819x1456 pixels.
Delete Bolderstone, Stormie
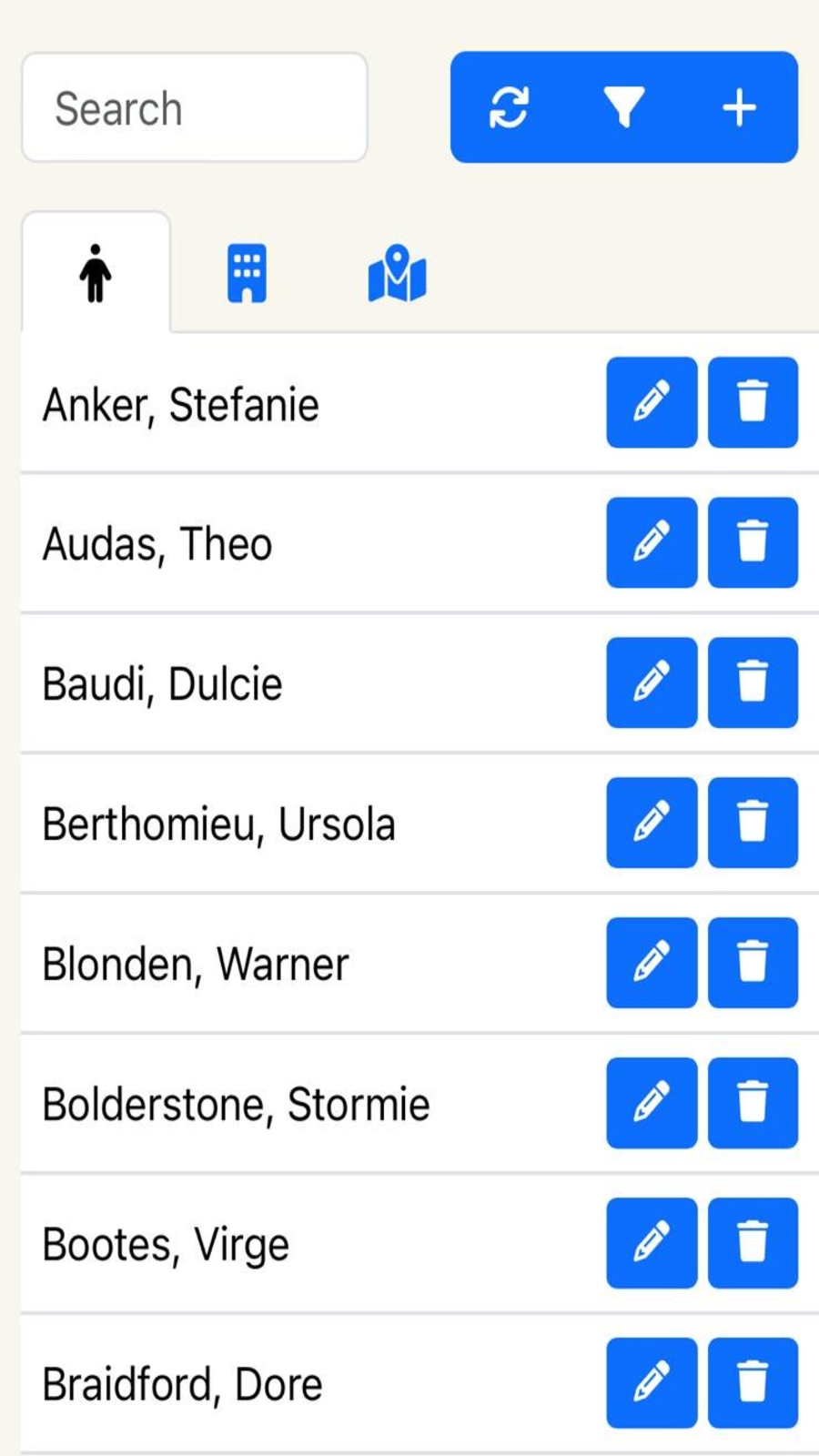(753, 1103)
